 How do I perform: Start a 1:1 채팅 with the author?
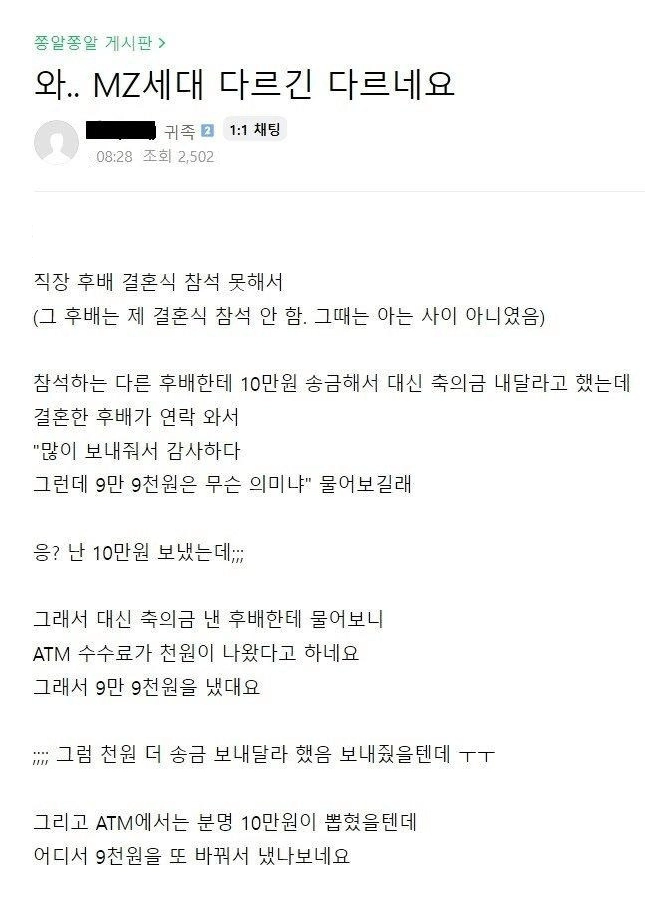pyautogui.click(x=256, y=130)
